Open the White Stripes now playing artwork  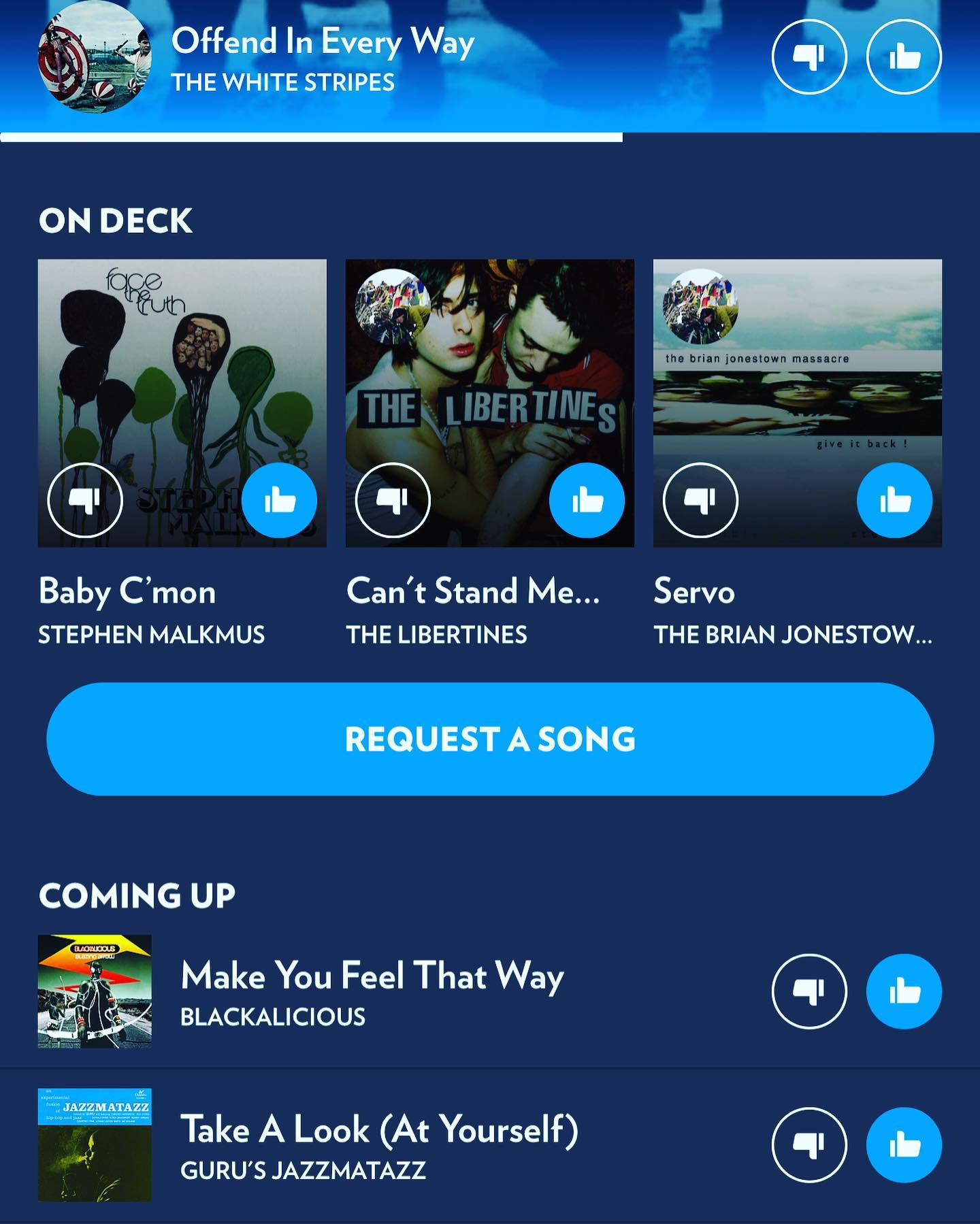click(x=94, y=57)
